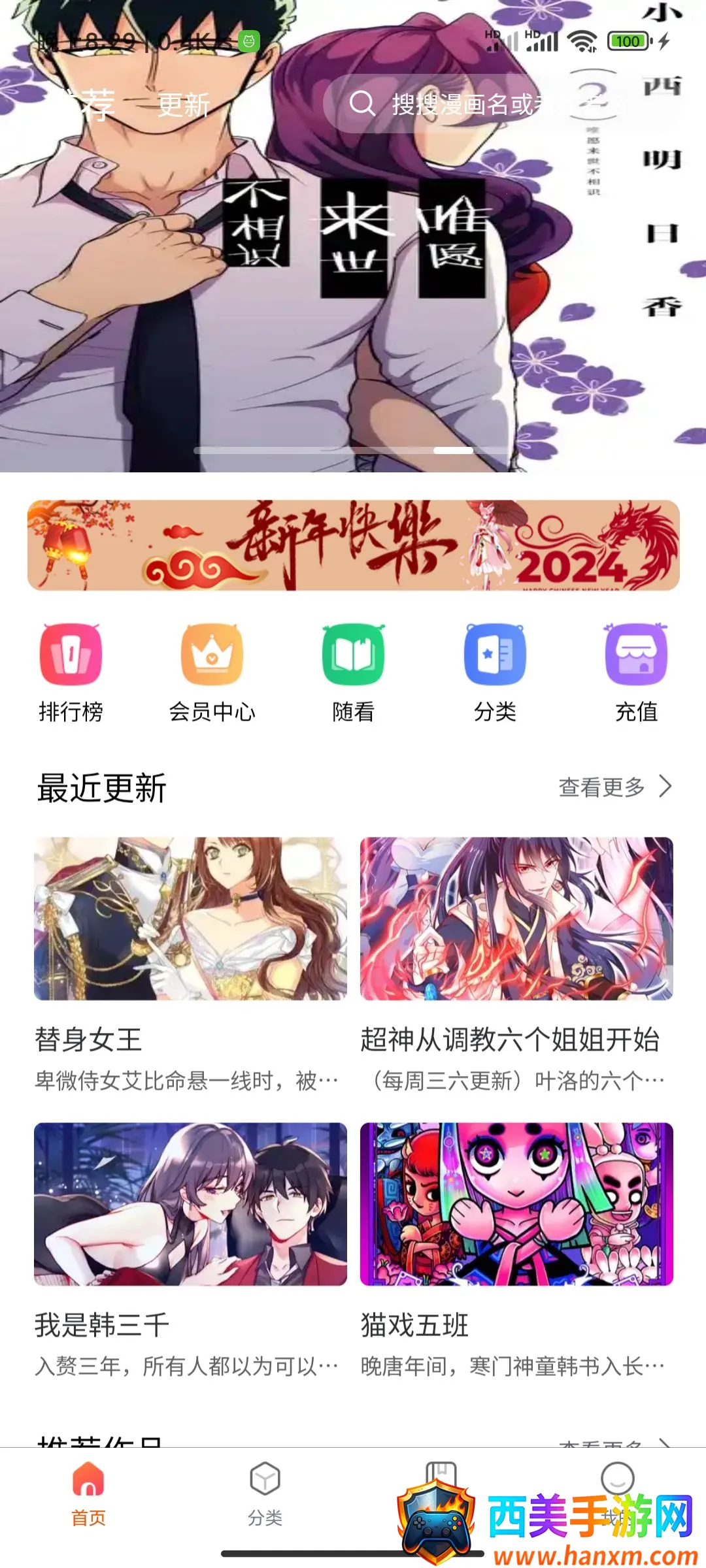This screenshot has height=1568, width=706.
Task: View more under 最近更新
Action: point(614,787)
